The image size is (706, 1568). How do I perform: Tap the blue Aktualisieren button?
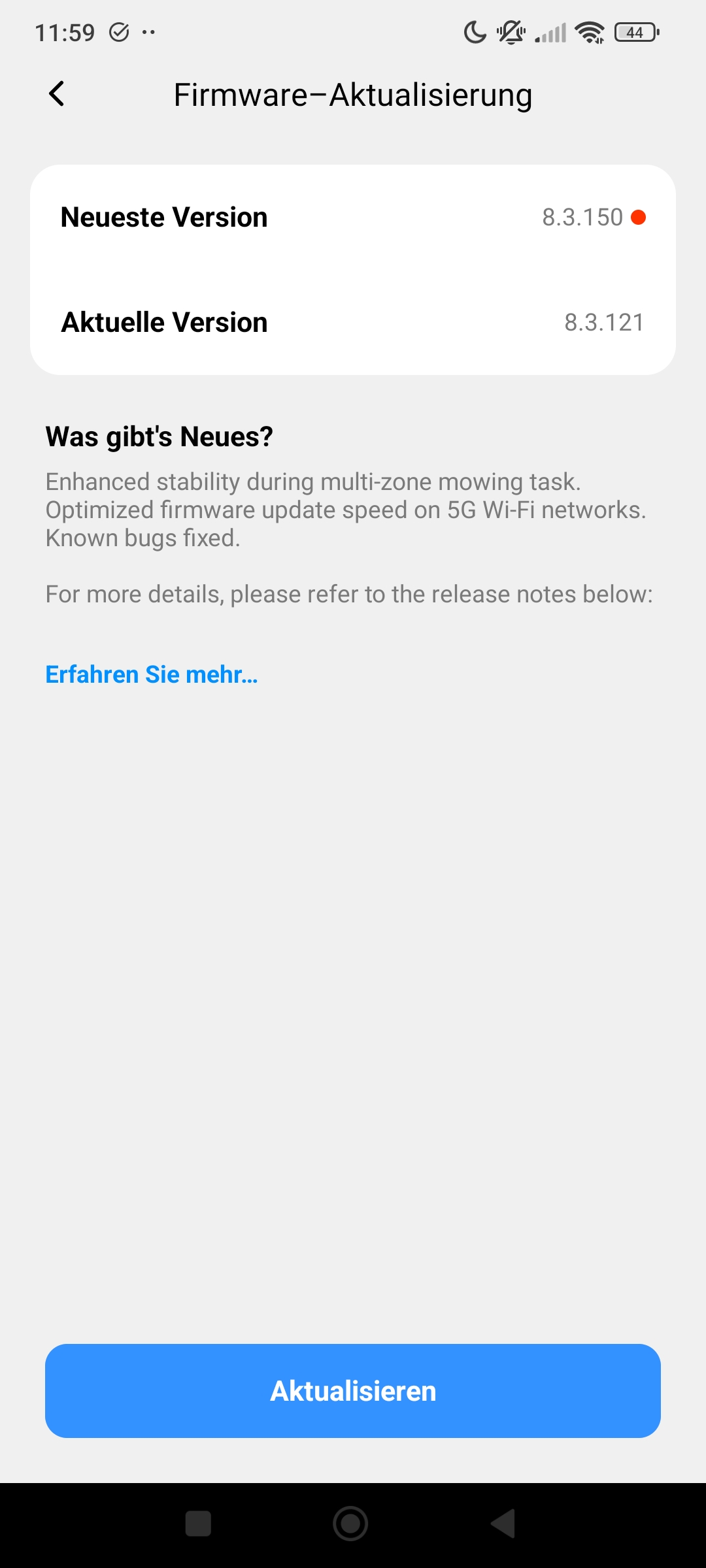[x=353, y=1390]
